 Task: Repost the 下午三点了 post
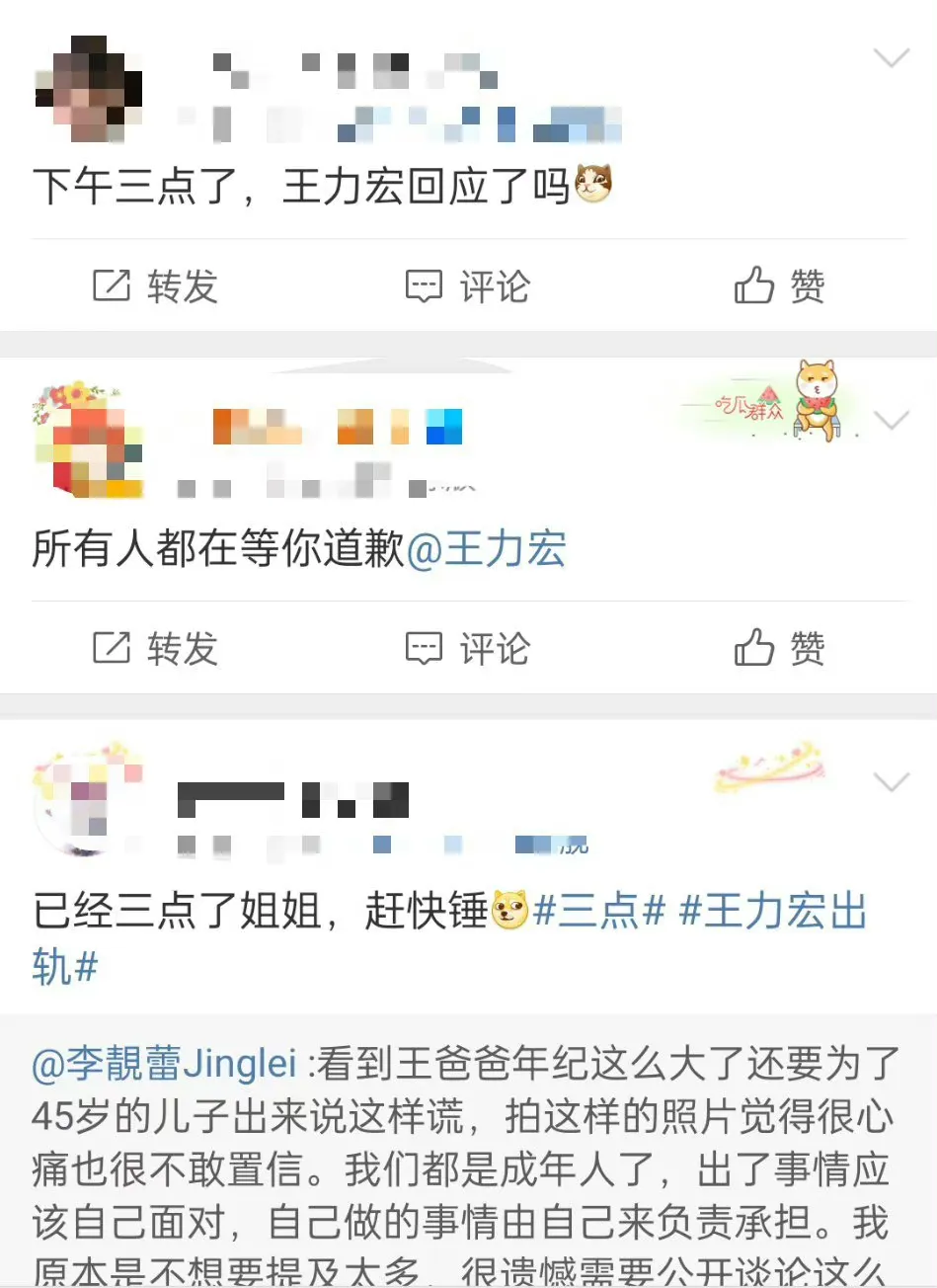click(155, 286)
